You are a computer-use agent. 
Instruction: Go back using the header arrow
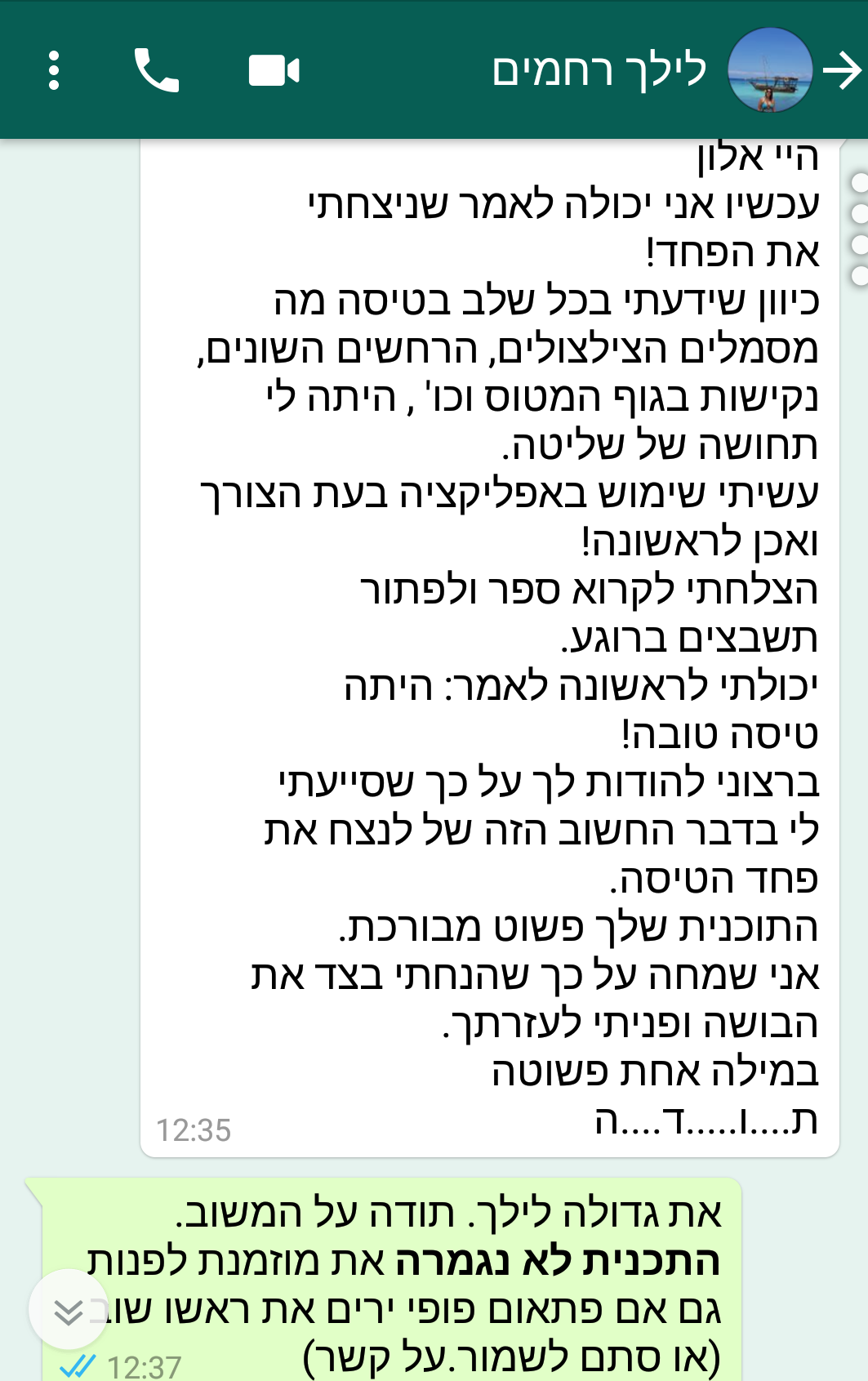(x=842, y=71)
